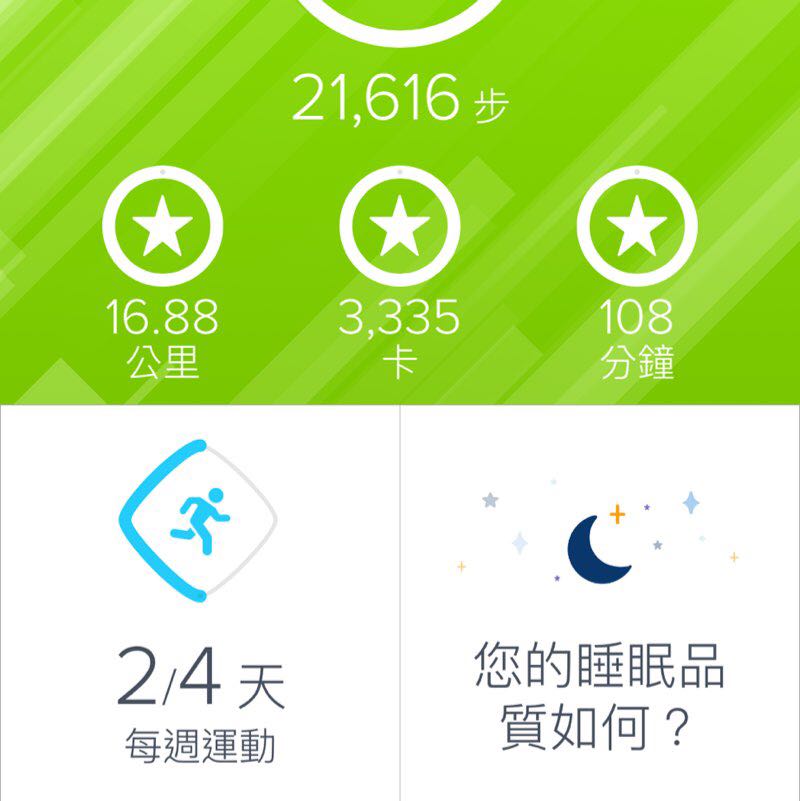This screenshot has height=801, width=800.
Task: Tap the star badge above 3,335 卡
Action: (400, 227)
